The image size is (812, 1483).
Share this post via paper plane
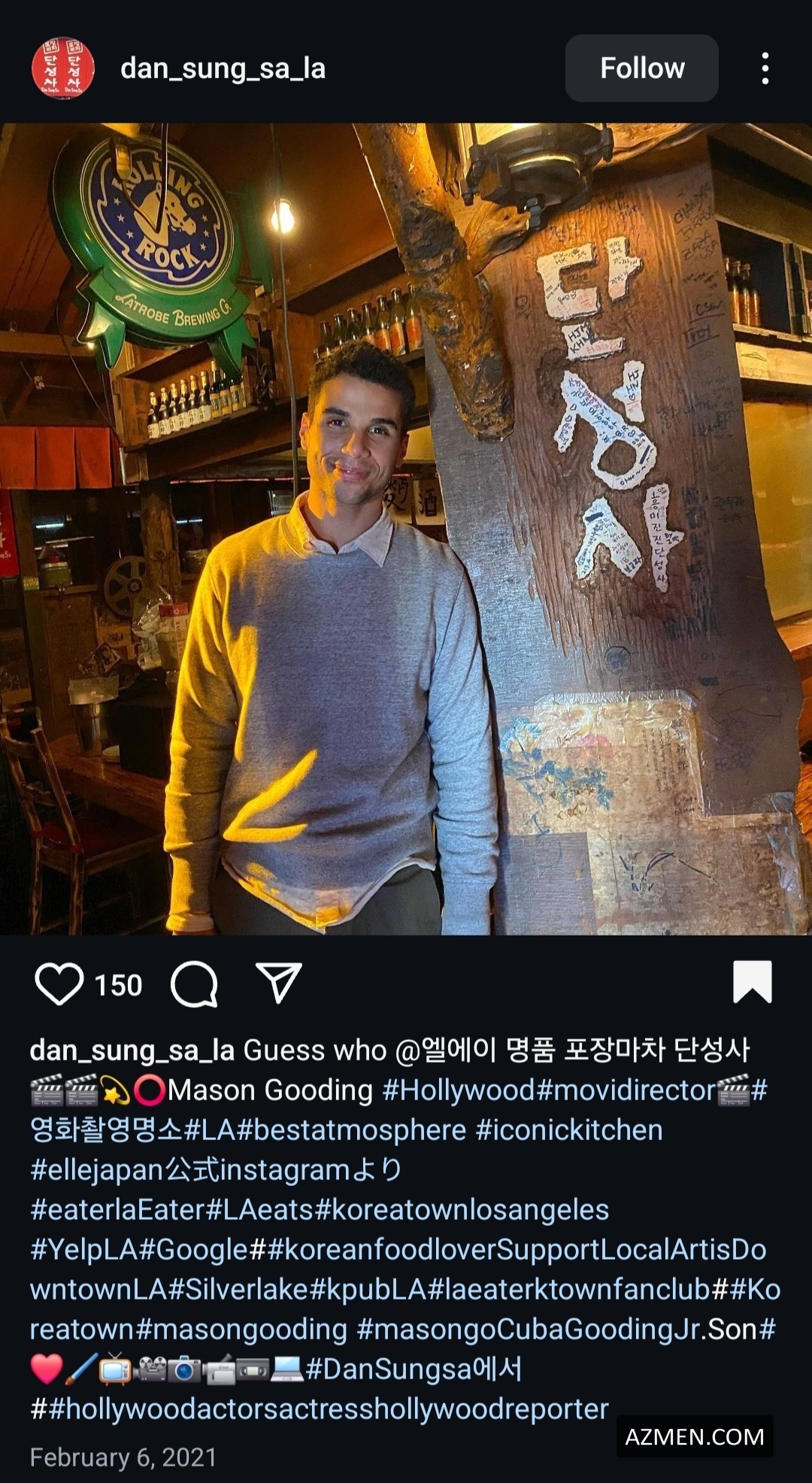coord(279,983)
